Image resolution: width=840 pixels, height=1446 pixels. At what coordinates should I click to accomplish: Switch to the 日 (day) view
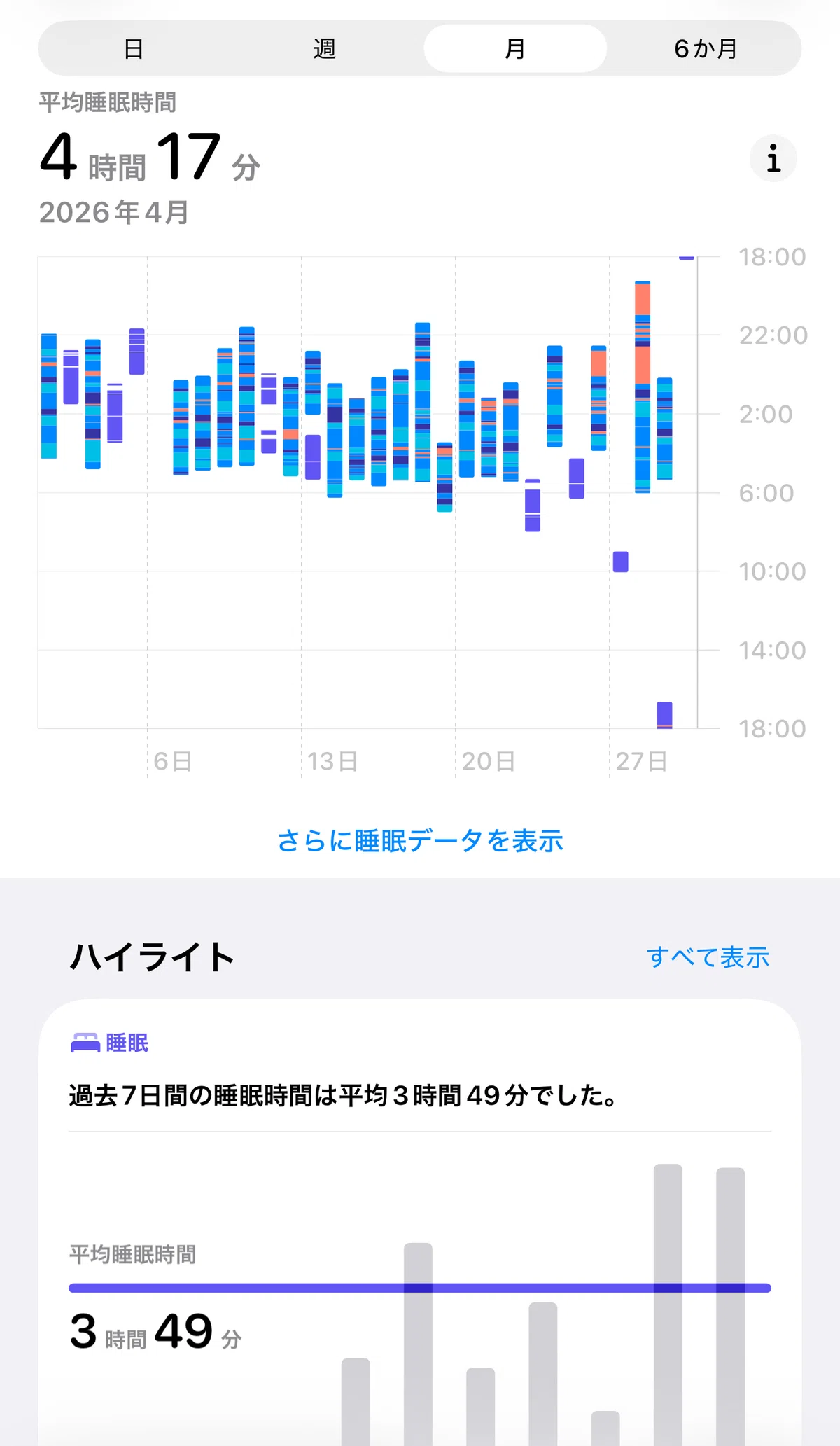click(134, 48)
